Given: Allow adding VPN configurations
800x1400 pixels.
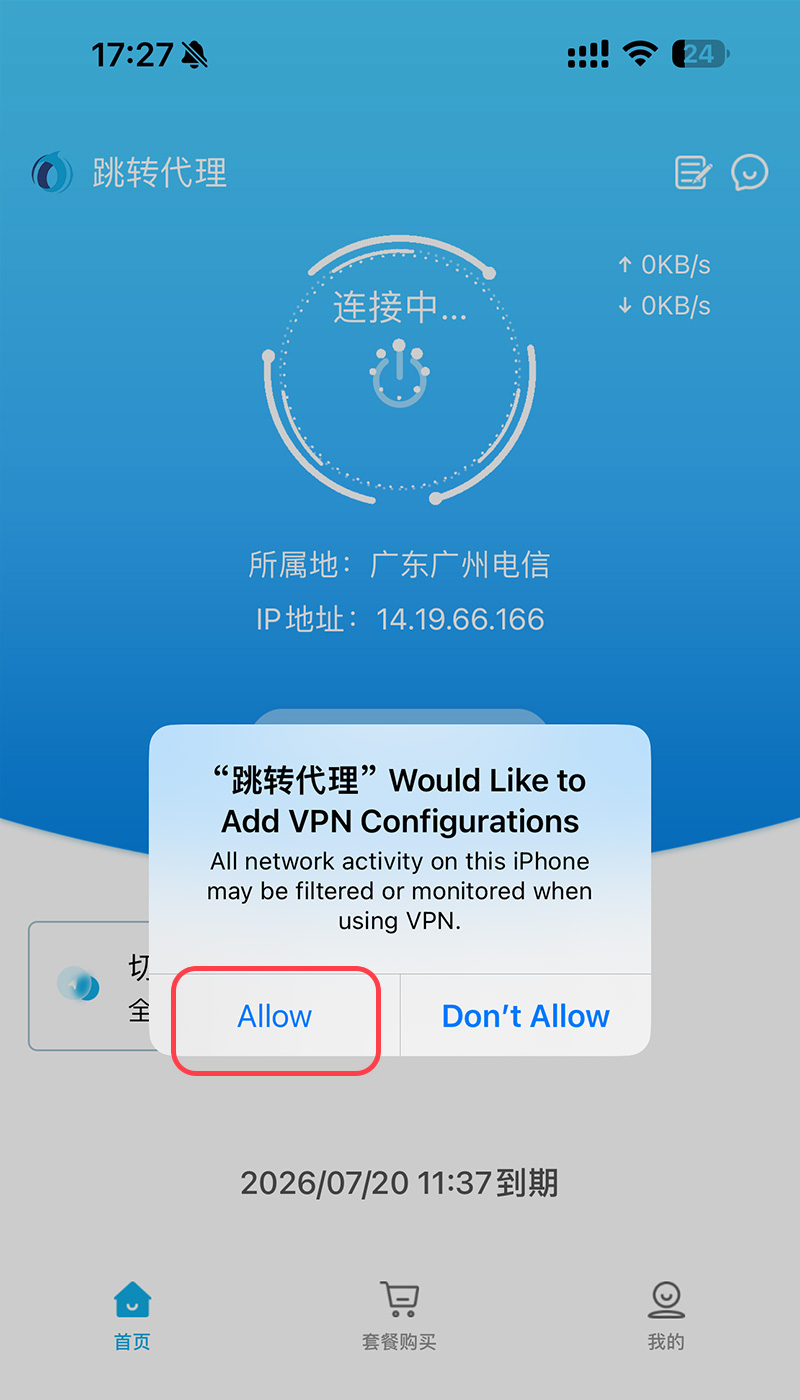Looking at the screenshot, I should [275, 1016].
